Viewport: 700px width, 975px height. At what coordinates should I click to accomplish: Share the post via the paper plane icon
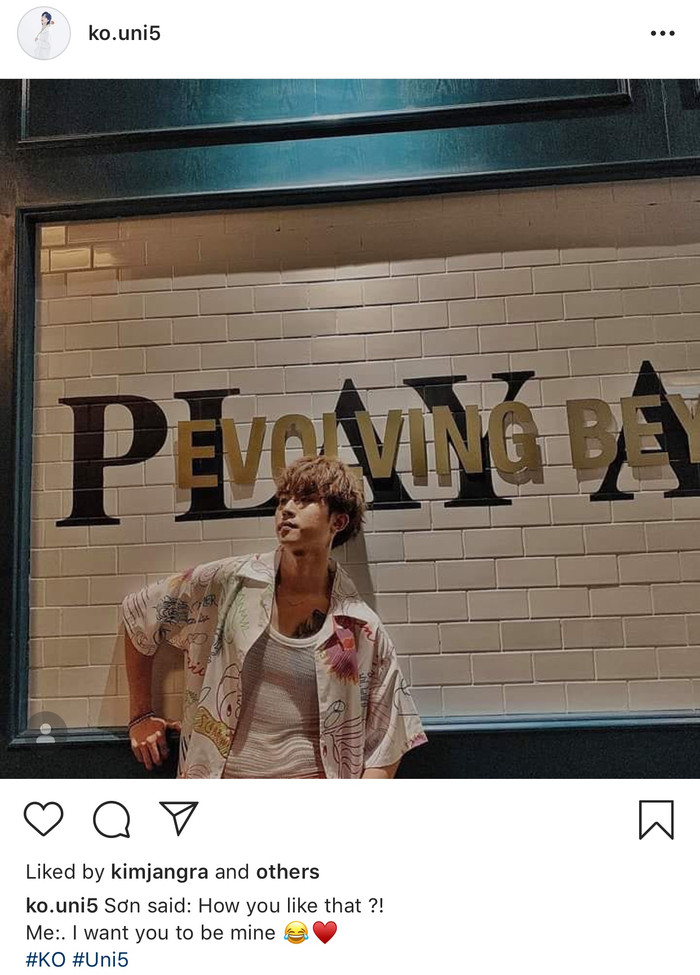click(x=179, y=818)
